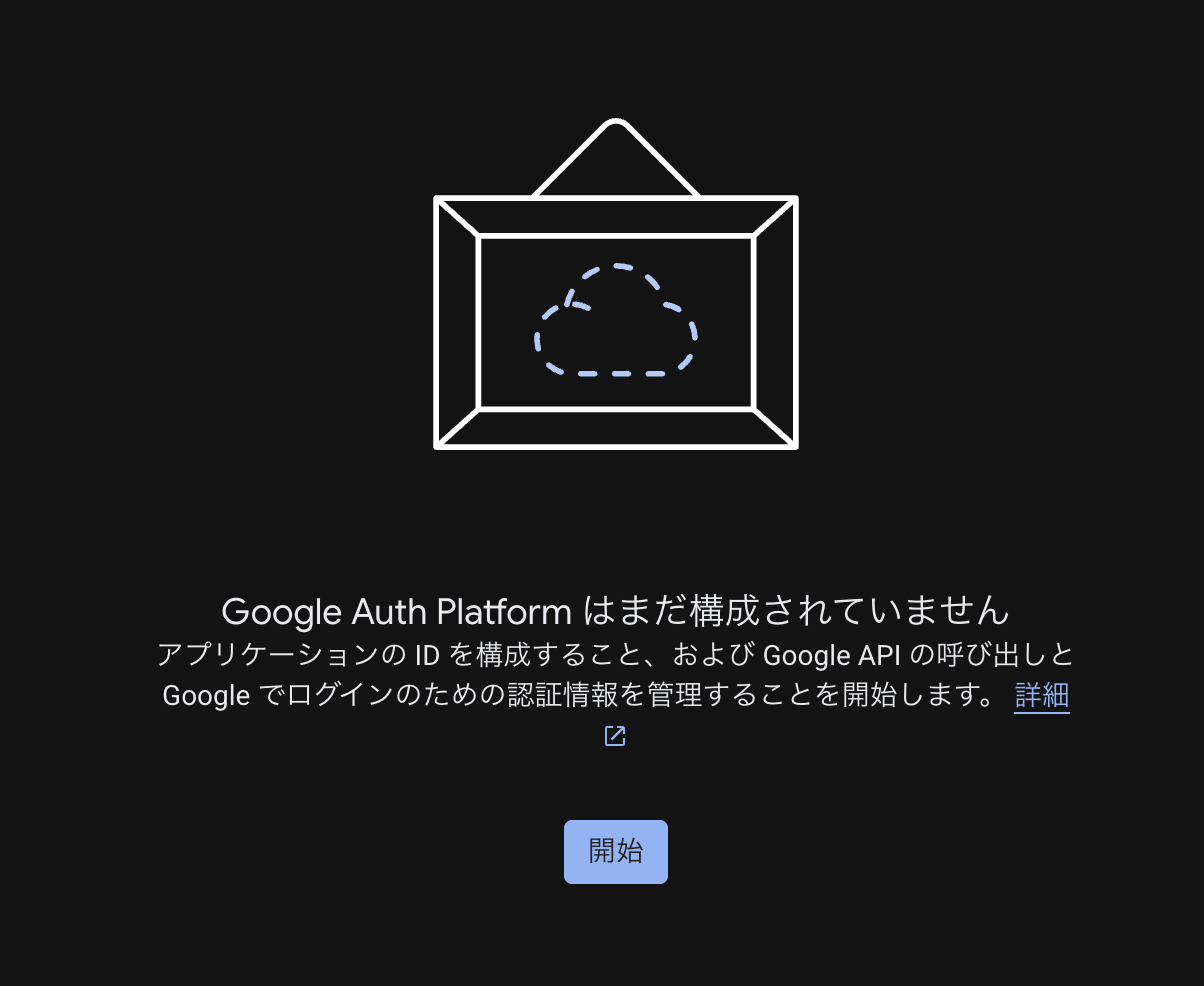Tap the 開始 button
This screenshot has height=986, width=1204.
(x=615, y=852)
